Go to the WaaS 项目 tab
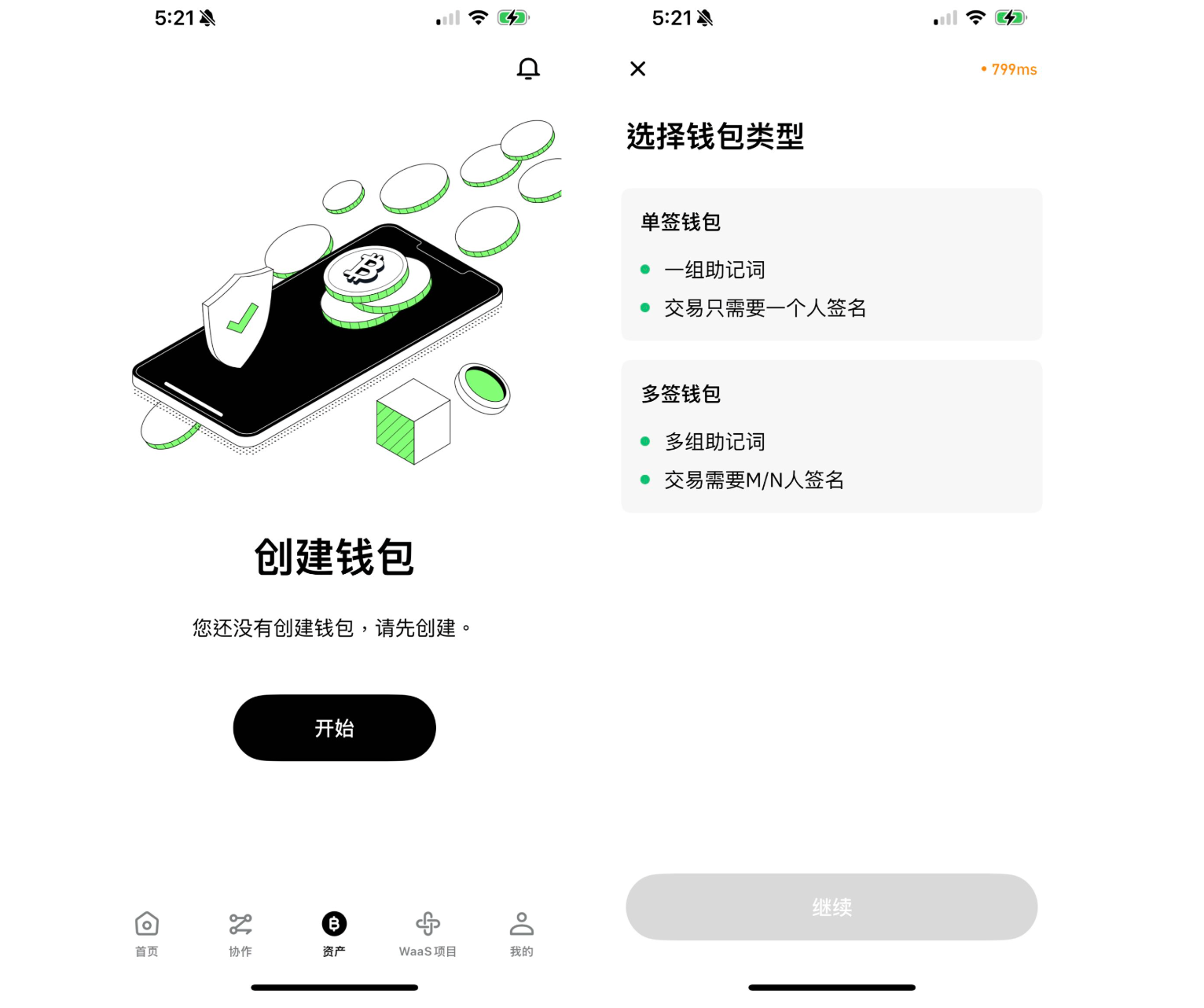Screen dimensions: 1204x1008 pyautogui.click(x=428, y=933)
